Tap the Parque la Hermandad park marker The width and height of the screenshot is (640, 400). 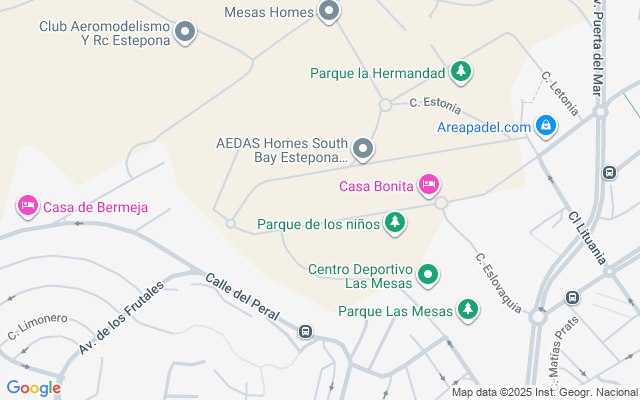461,73
